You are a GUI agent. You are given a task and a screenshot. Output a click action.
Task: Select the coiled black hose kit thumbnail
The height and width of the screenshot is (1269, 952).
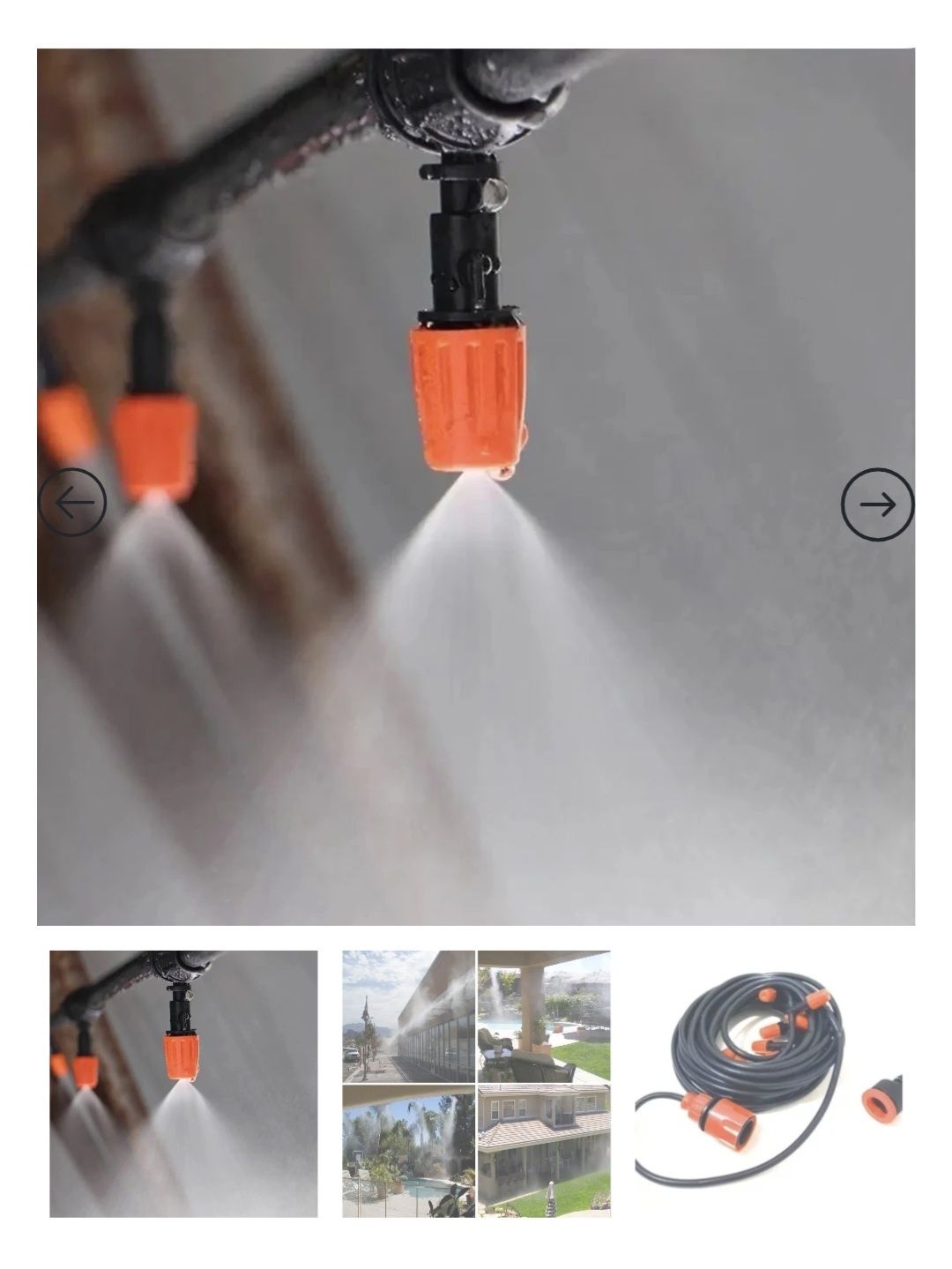click(x=768, y=1084)
